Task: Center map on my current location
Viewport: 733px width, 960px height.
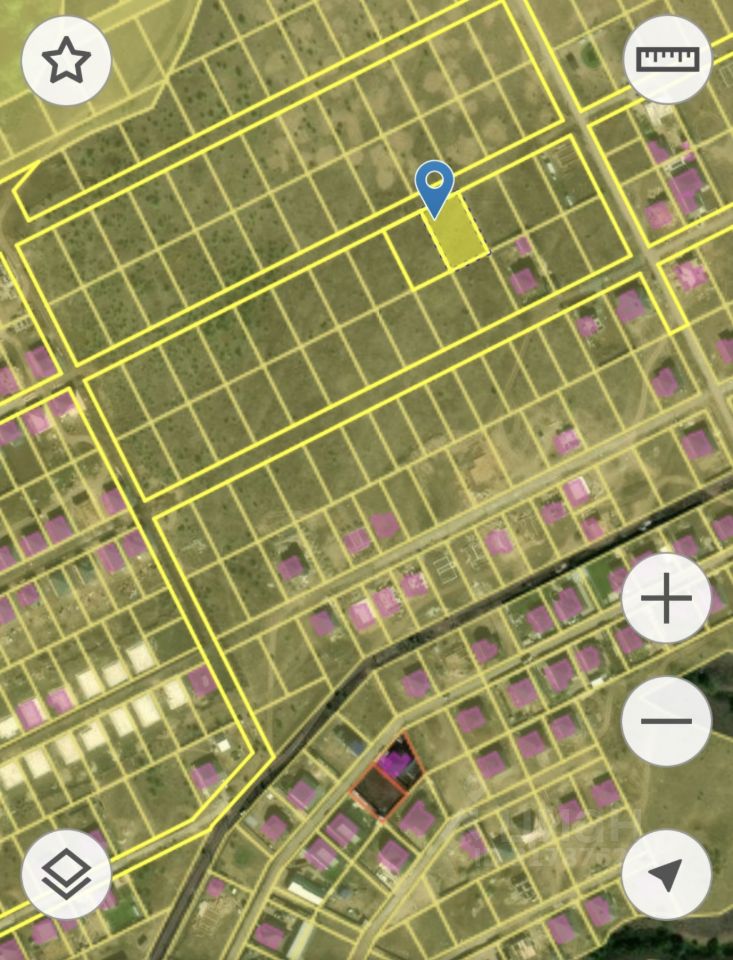Action: [666, 874]
